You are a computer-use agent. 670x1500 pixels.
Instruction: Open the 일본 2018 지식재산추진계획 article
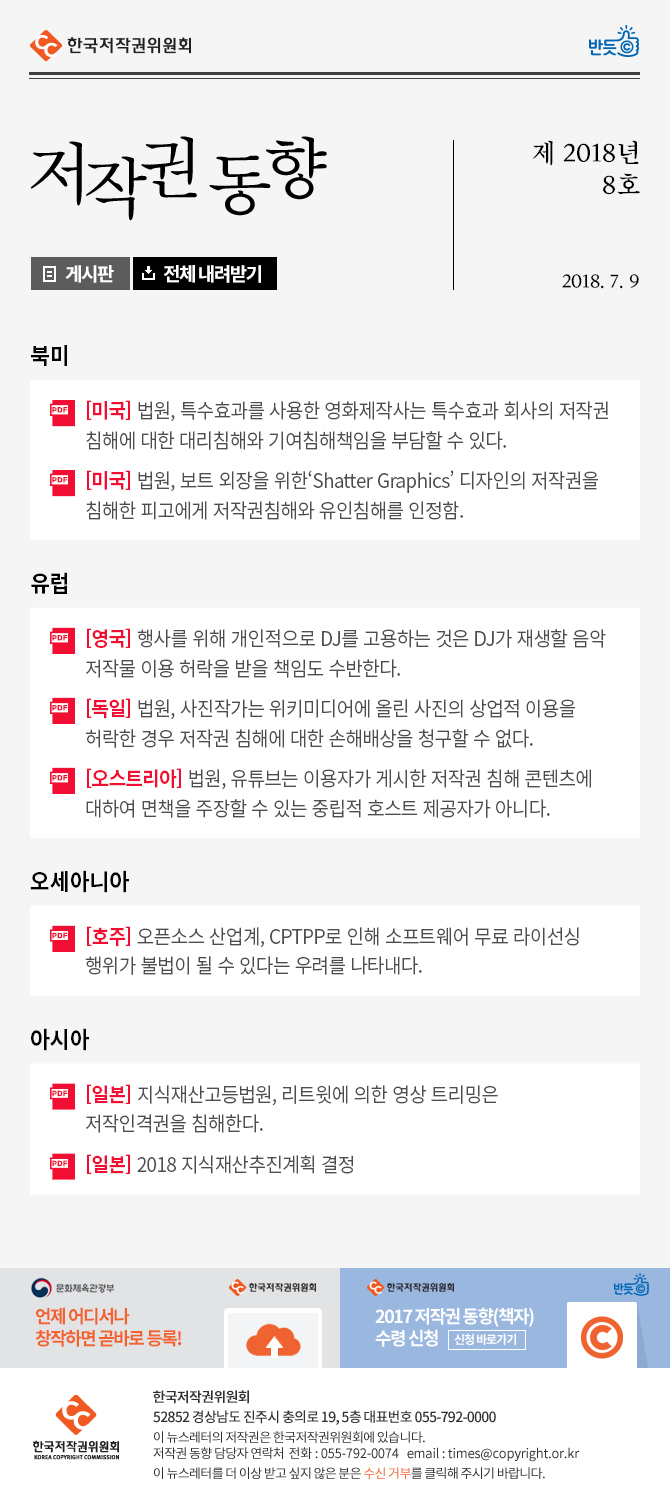pos(220,1163)
